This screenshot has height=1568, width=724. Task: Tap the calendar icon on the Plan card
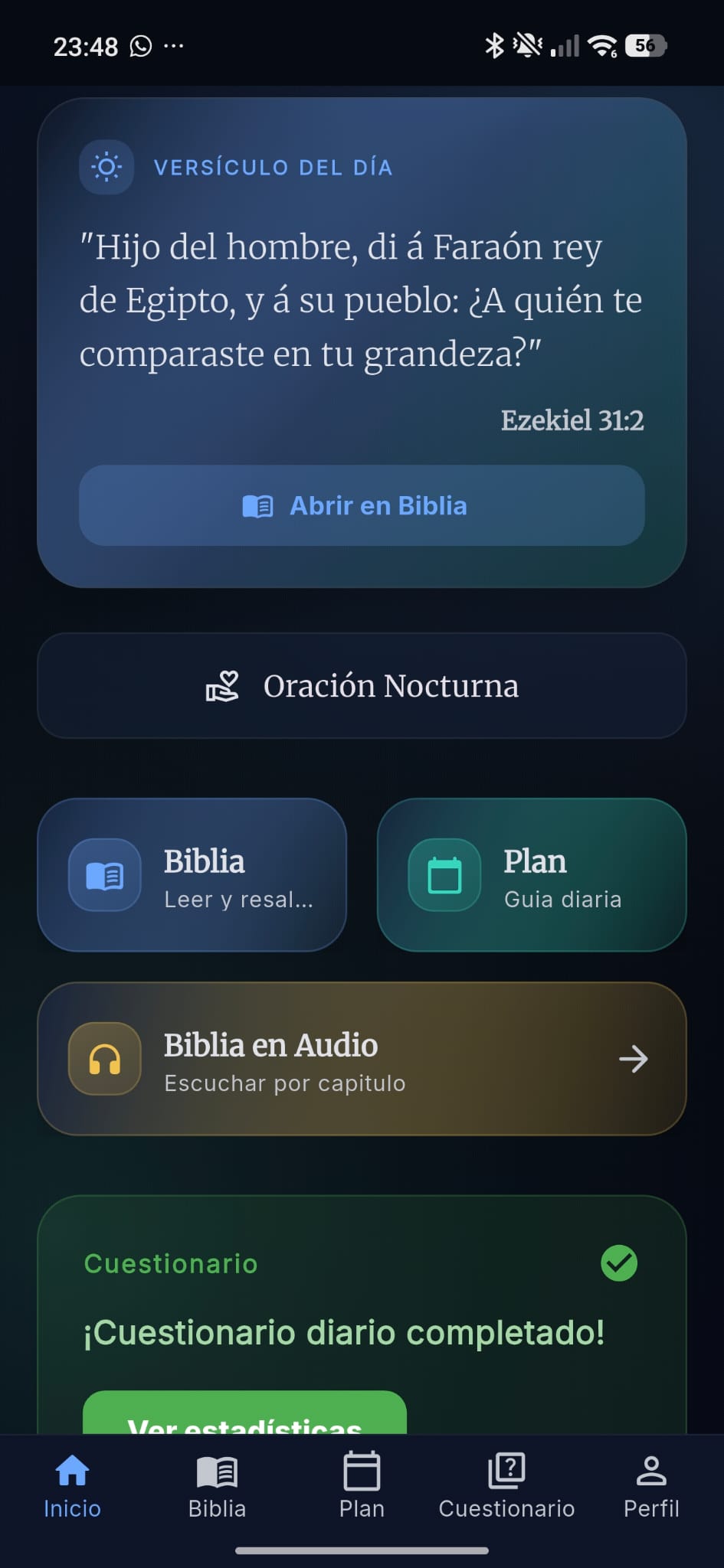(444, 875)
